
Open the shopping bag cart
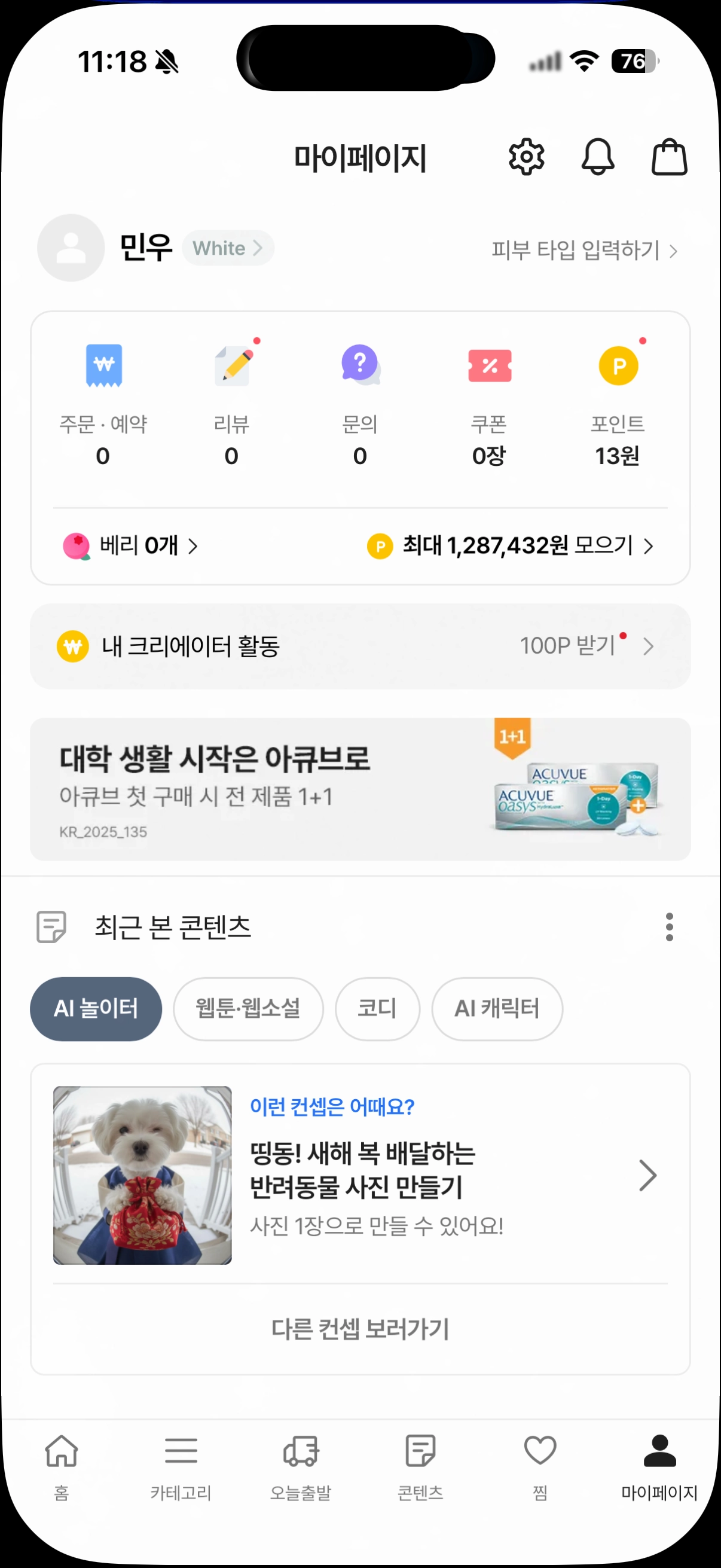click(668, 157)
